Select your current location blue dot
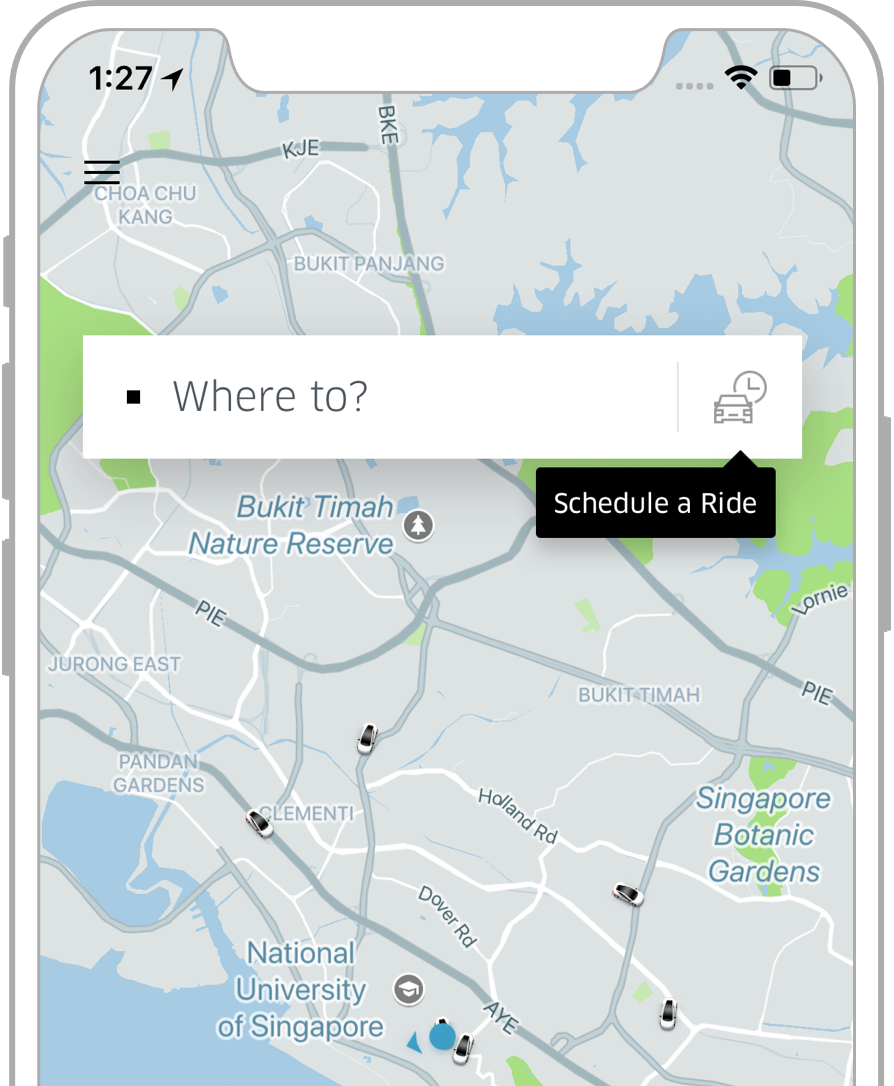894x1086 pixels. pos(440,1037)
